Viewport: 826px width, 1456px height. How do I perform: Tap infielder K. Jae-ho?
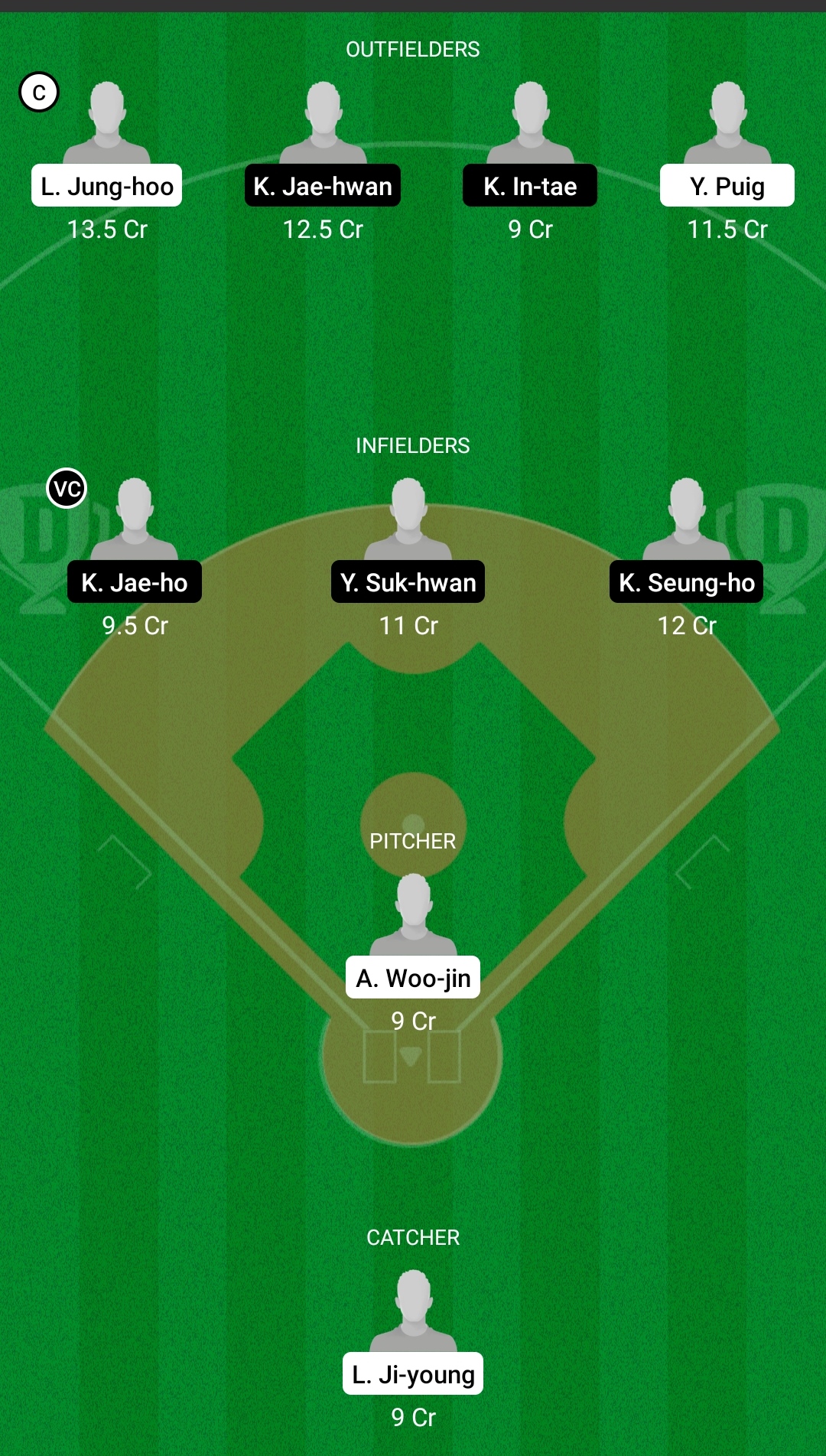pyautogui.click(x=135, y=581)
